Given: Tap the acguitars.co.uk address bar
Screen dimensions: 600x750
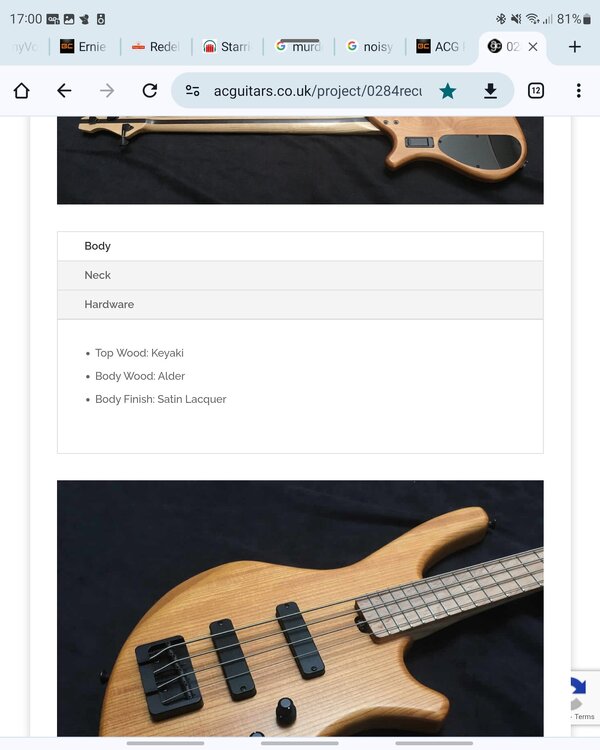Looking at the screenshot, I should click(x=317, y=91).
